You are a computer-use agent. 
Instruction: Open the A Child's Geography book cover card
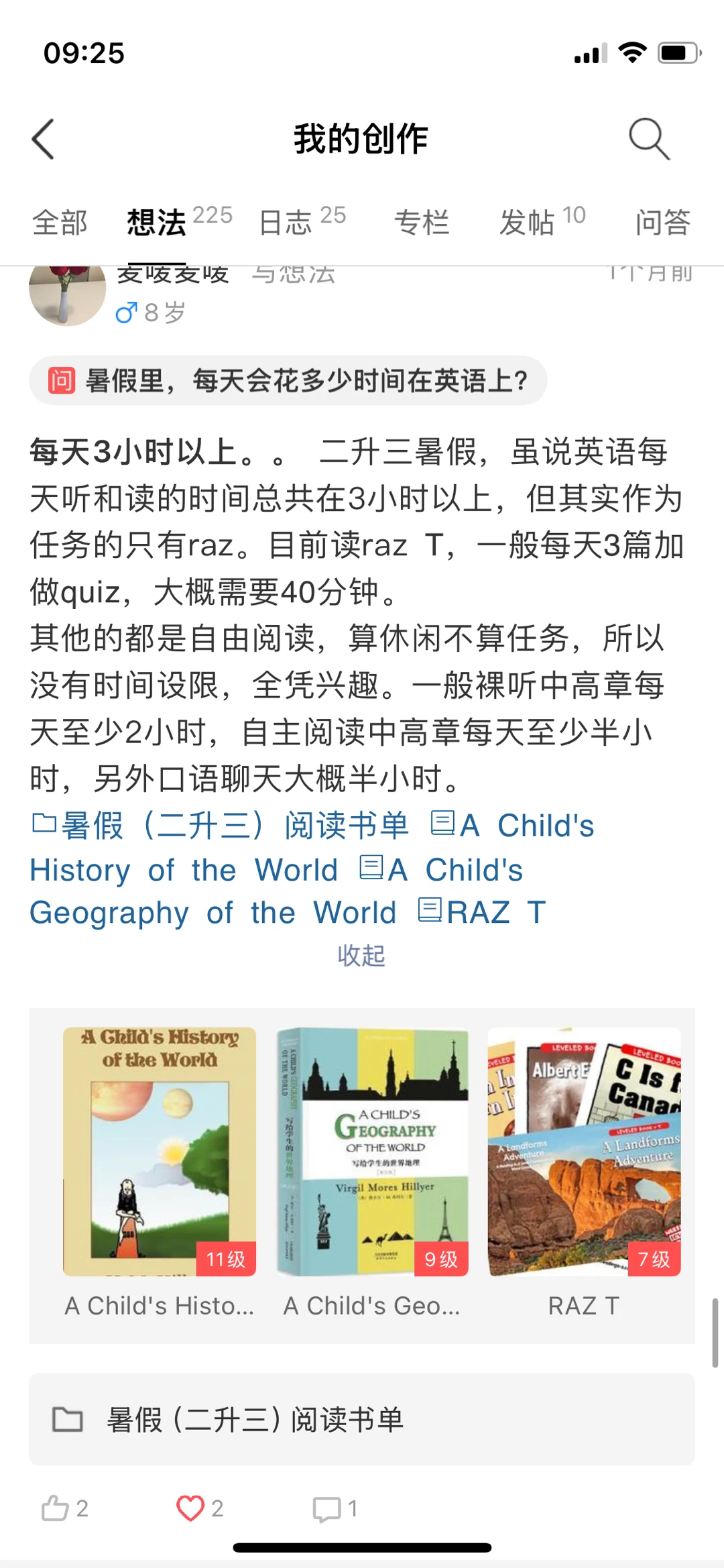click(x=373, y=1152)
